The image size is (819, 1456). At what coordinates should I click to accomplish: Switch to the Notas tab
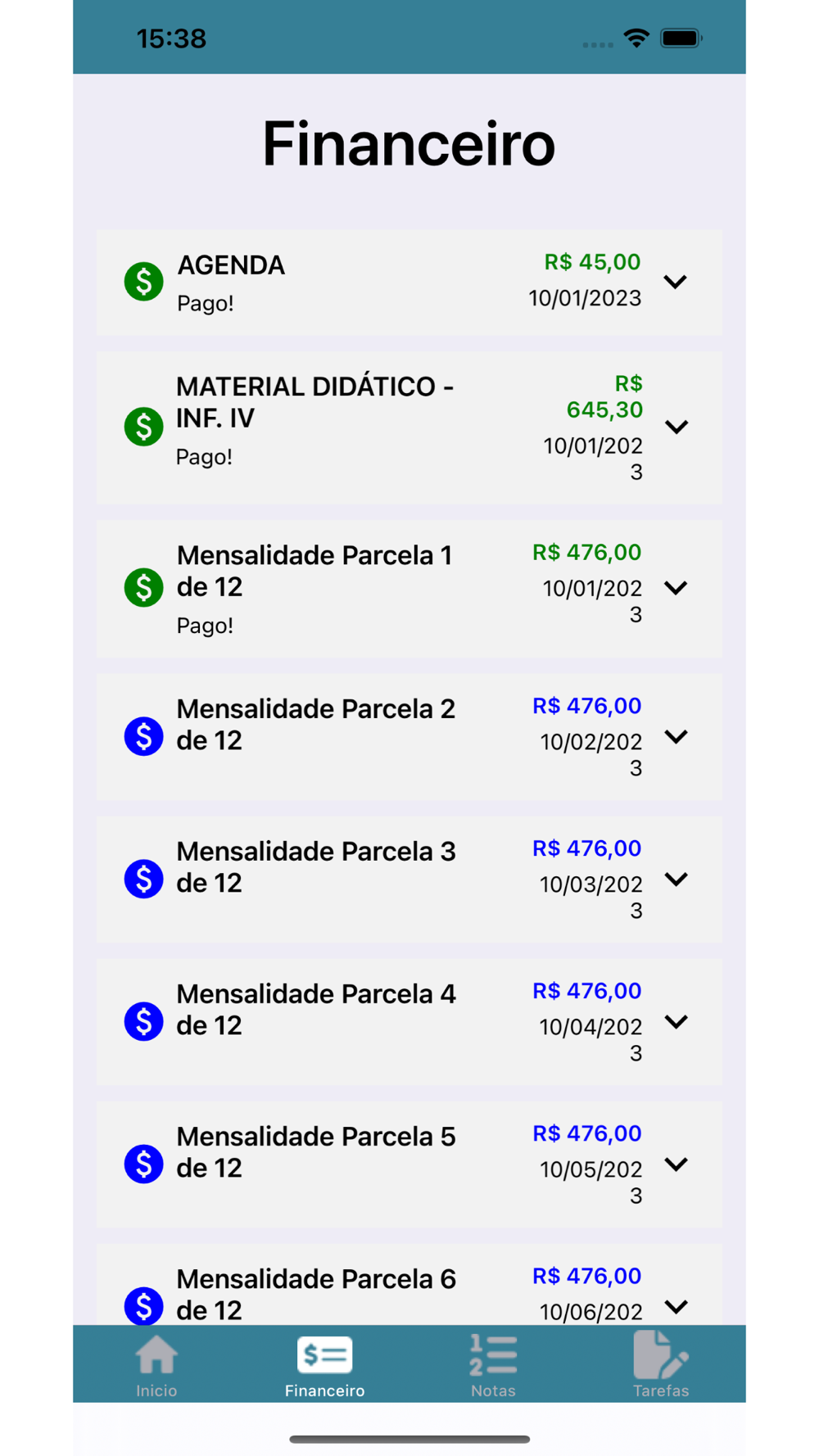click(x=493, y=1366)
